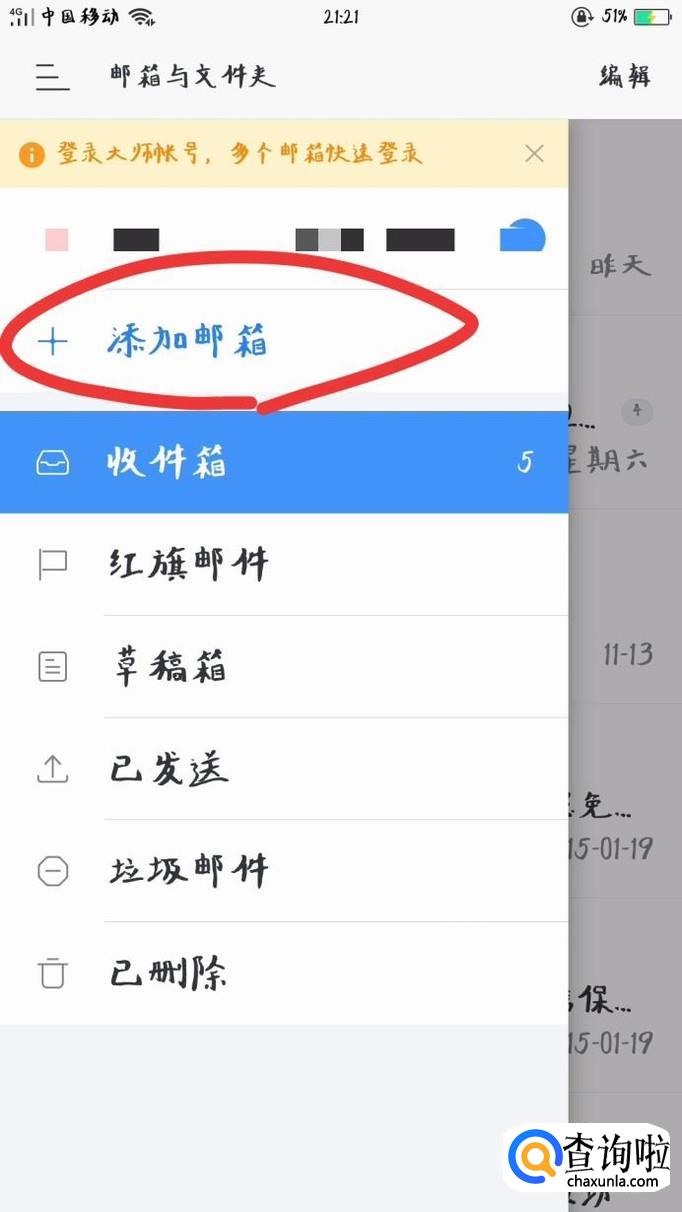The image size is (682, 1212).
Task: Dismiss the 登录大师帐号 banner
Action: [x=535, y=154]
